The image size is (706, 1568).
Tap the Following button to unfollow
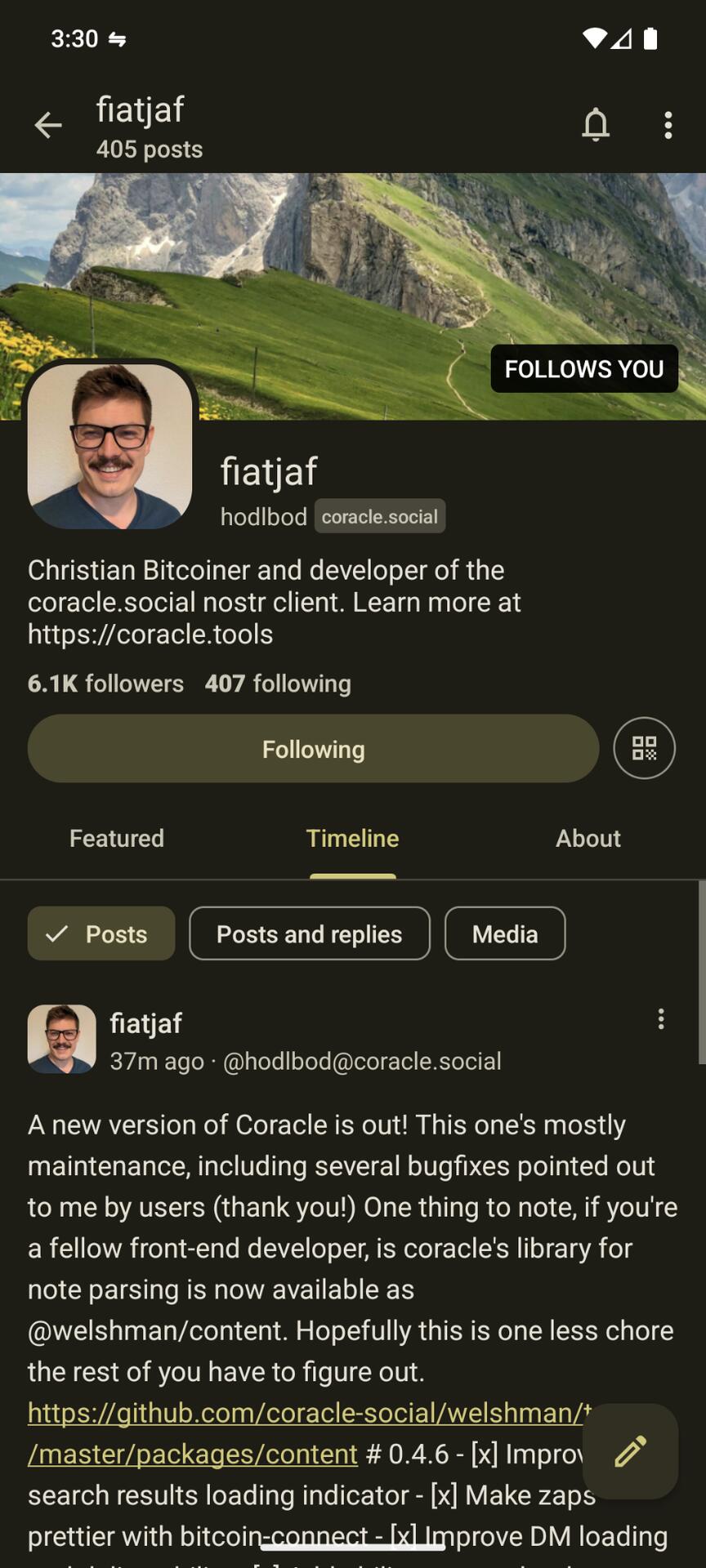click(x=313, y=749)
